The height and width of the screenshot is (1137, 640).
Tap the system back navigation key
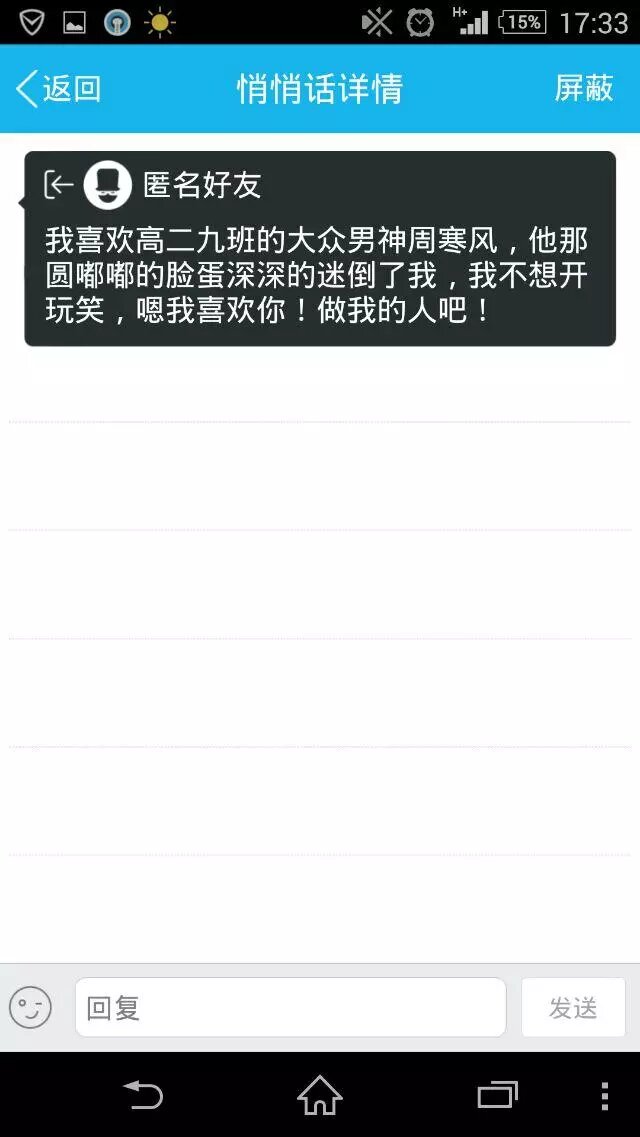tap(142, 1095)
